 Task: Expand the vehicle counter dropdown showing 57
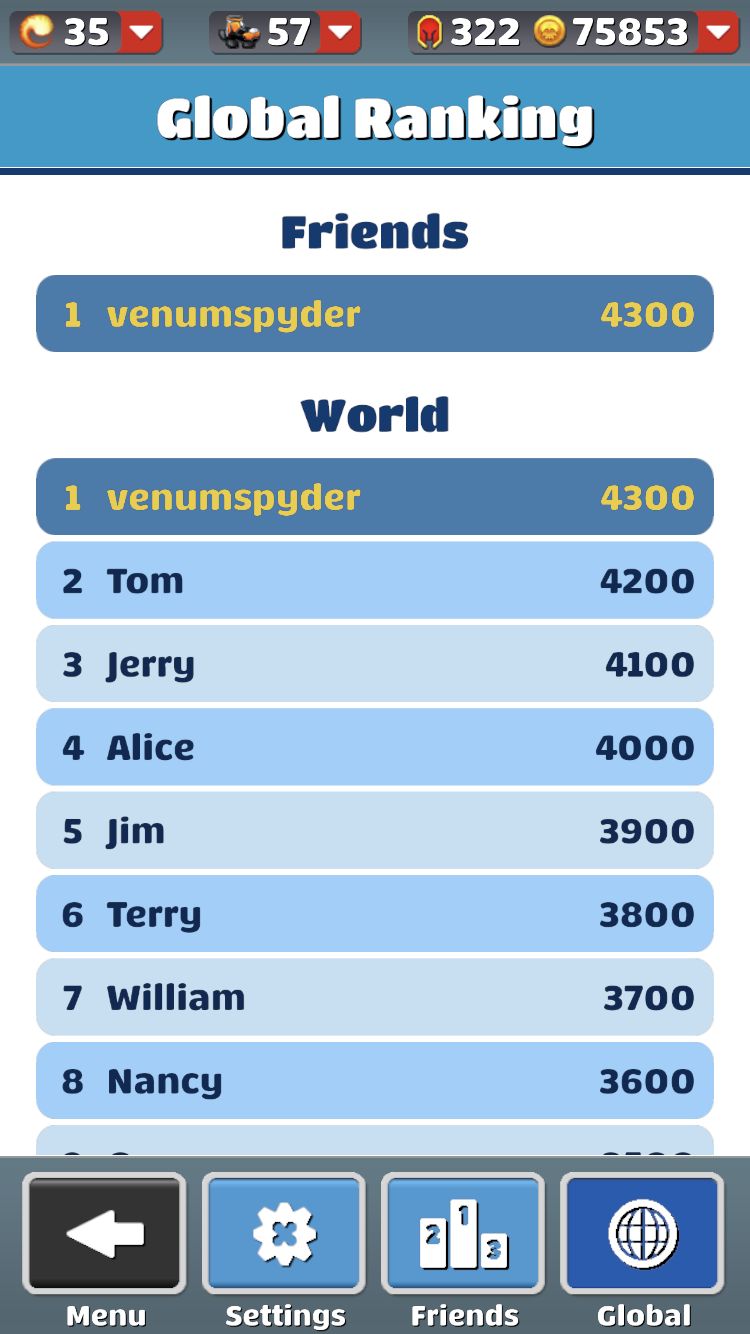tap(340, 33)
